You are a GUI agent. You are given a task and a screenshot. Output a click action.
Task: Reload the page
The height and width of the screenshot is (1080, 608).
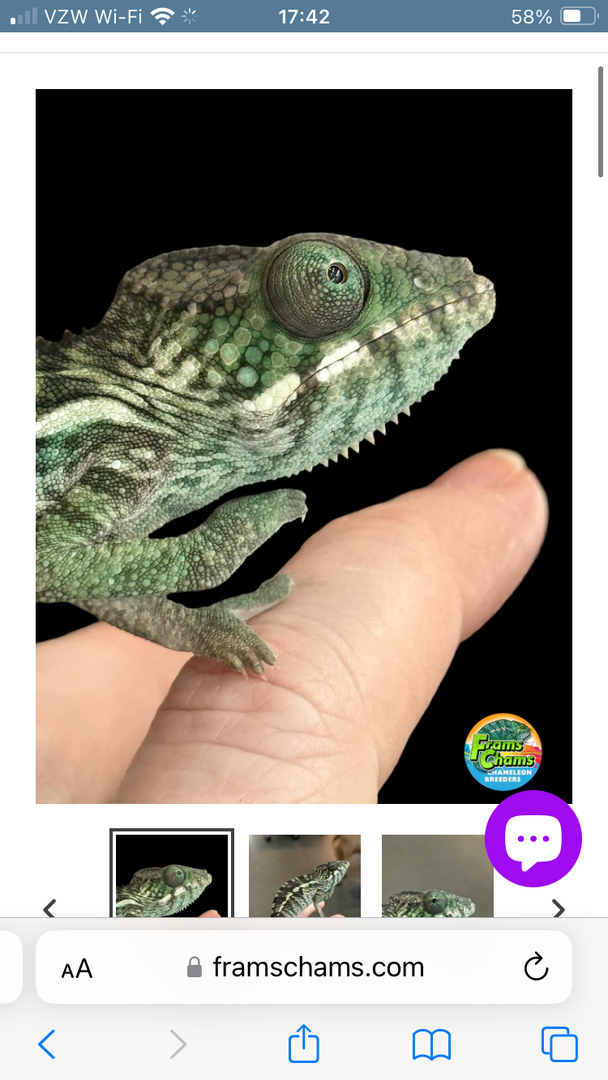click(536, 967)
